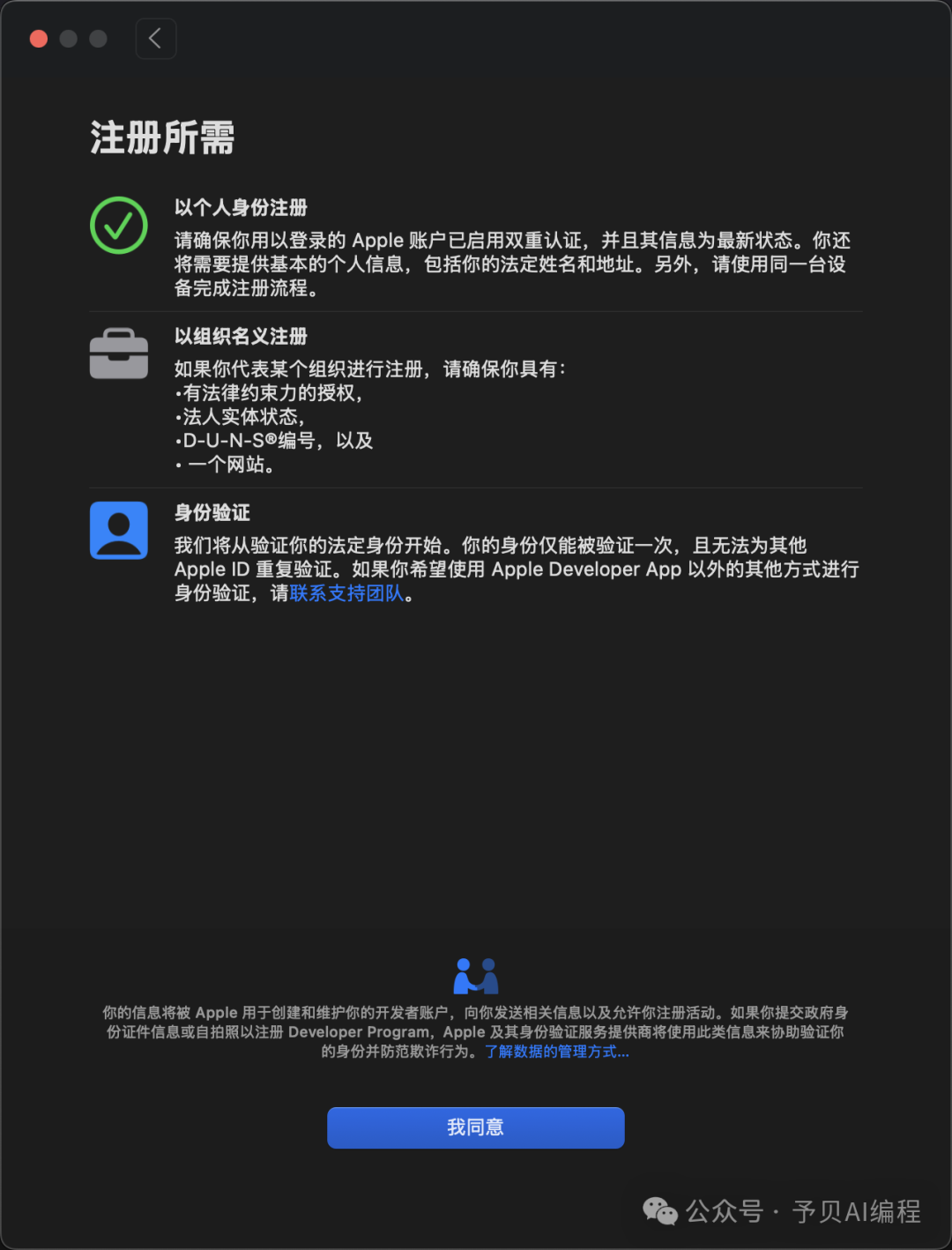Go back using the top arrow button

pyautogui.click(x=156, y=39)
